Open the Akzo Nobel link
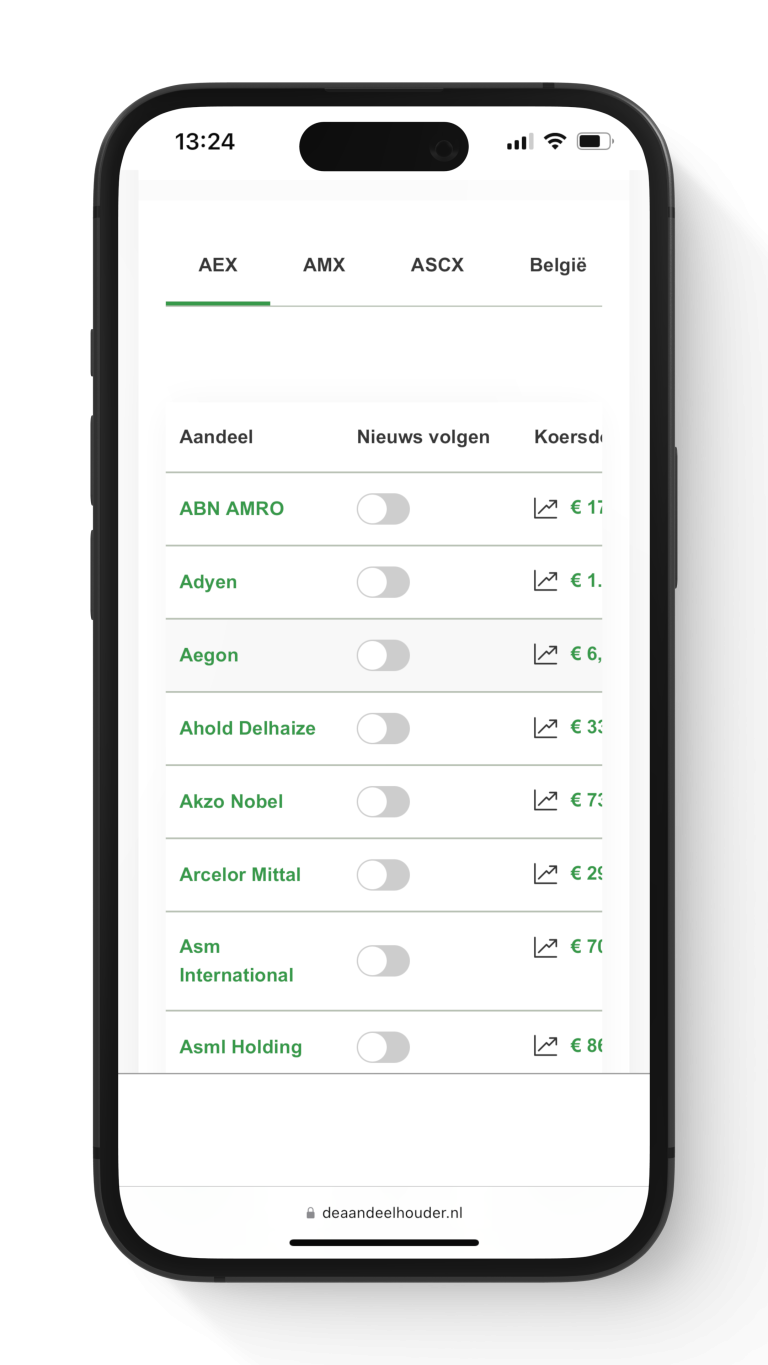This screenshot has height=1365, width=768. point(231,801)
